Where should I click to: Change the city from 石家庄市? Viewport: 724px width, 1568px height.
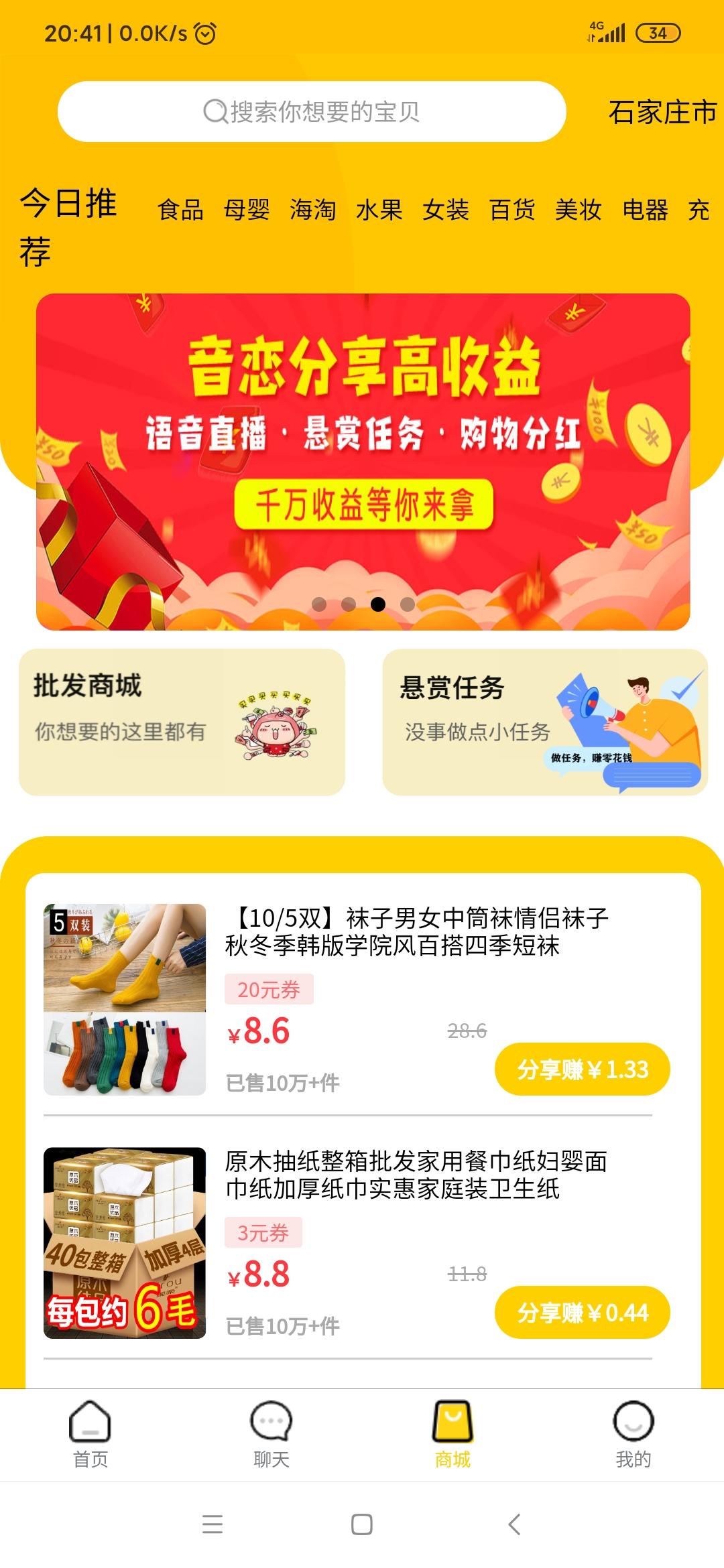click(x=662, y=112)
